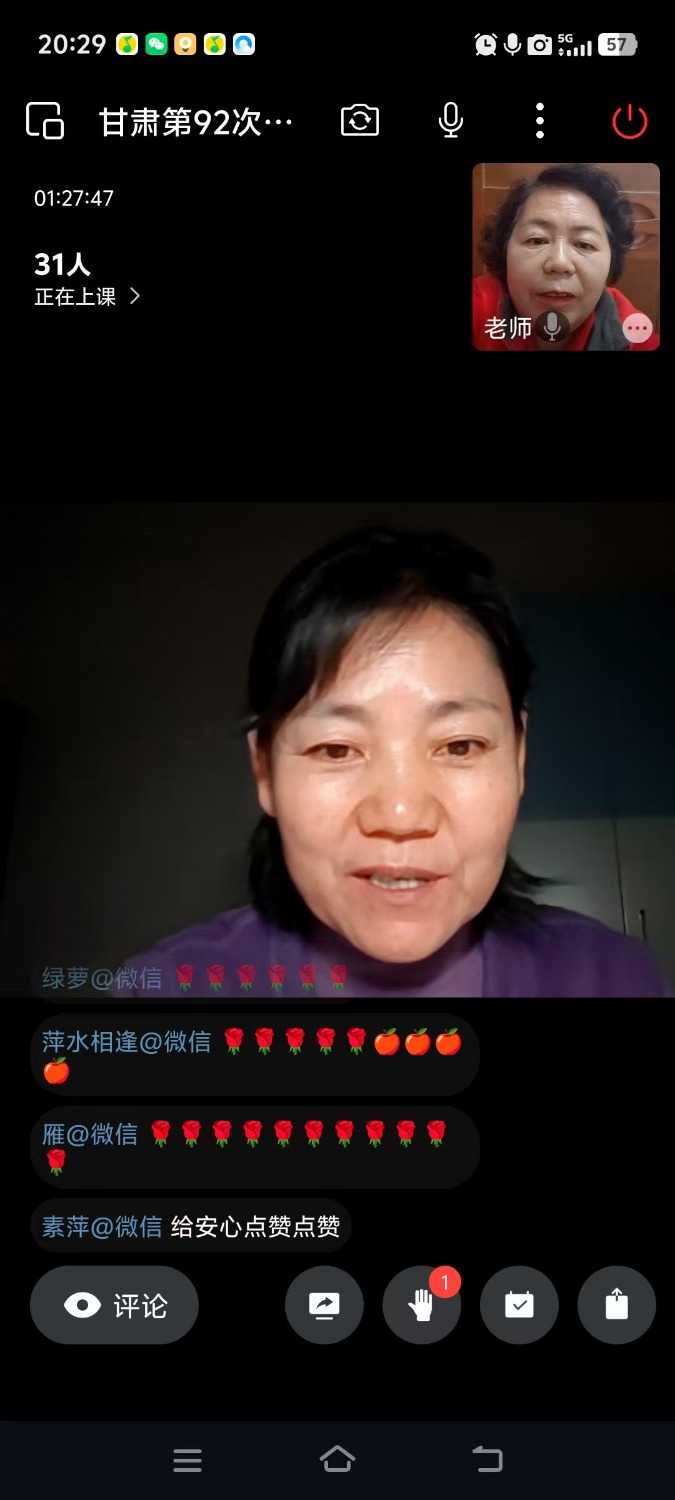Tap the 评论 comment toggle button
The width and height of the screenshot is (675, 1500).
pyautogui.click(x=114, y=1305)
